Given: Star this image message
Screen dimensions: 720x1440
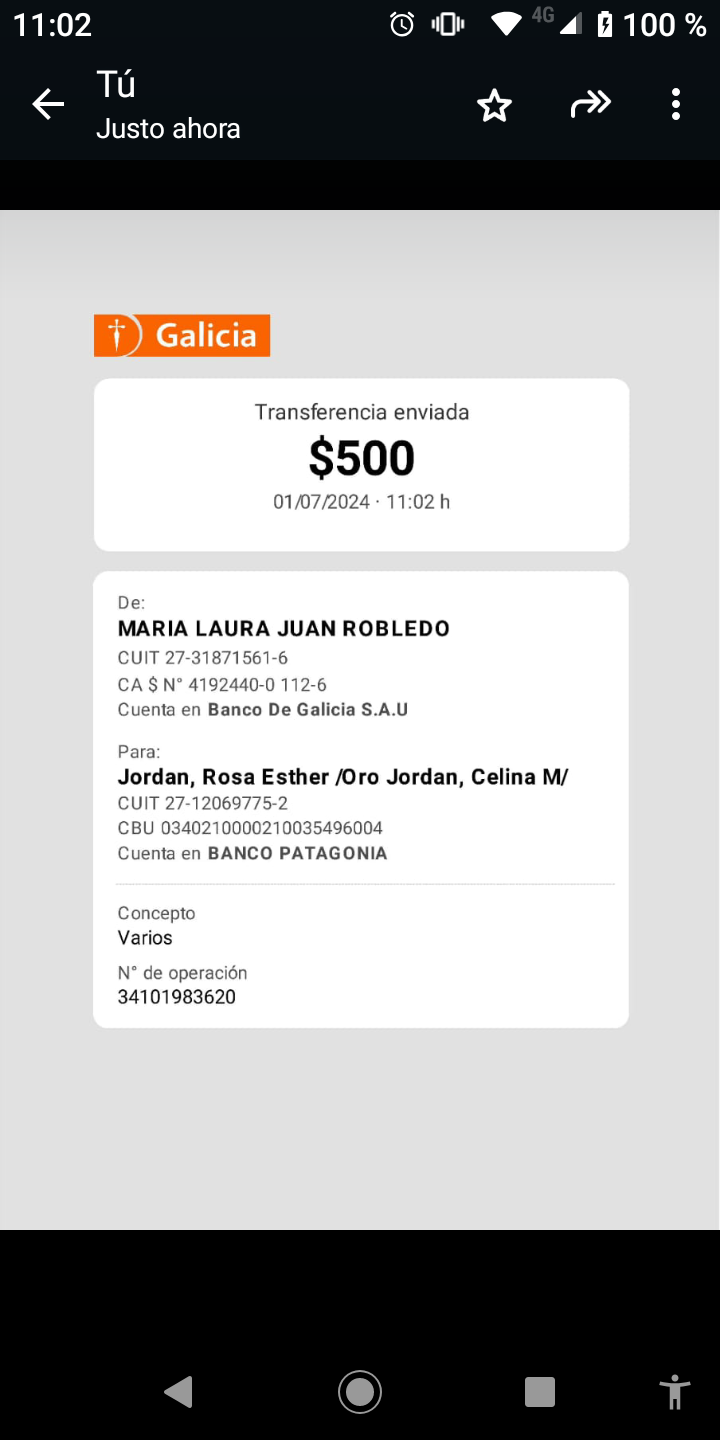Looking at the screenshot, I should point(494,104).
